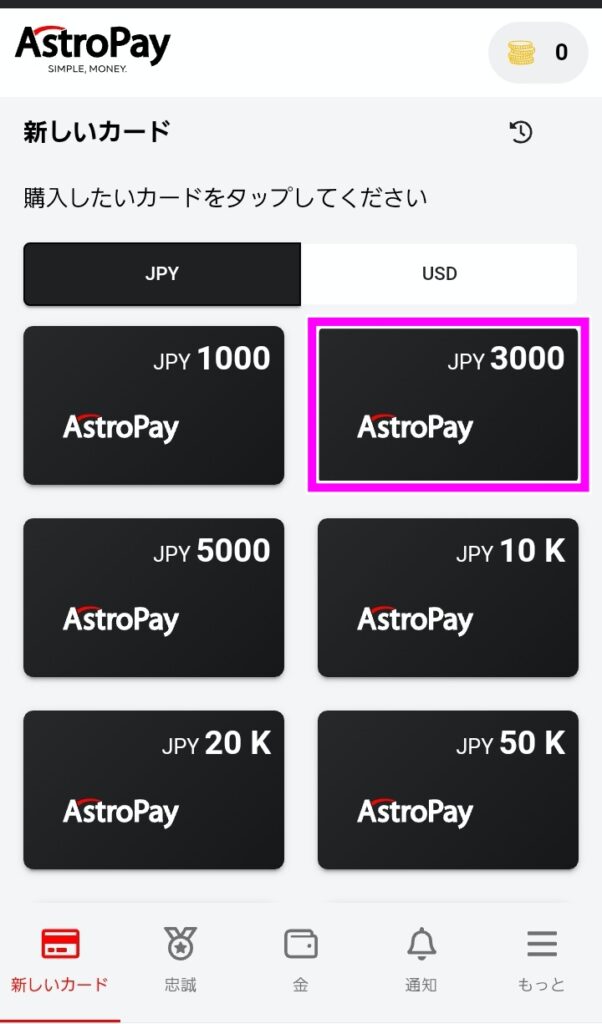
Task: Choose the JPY 20 K card
Action: 154,789
